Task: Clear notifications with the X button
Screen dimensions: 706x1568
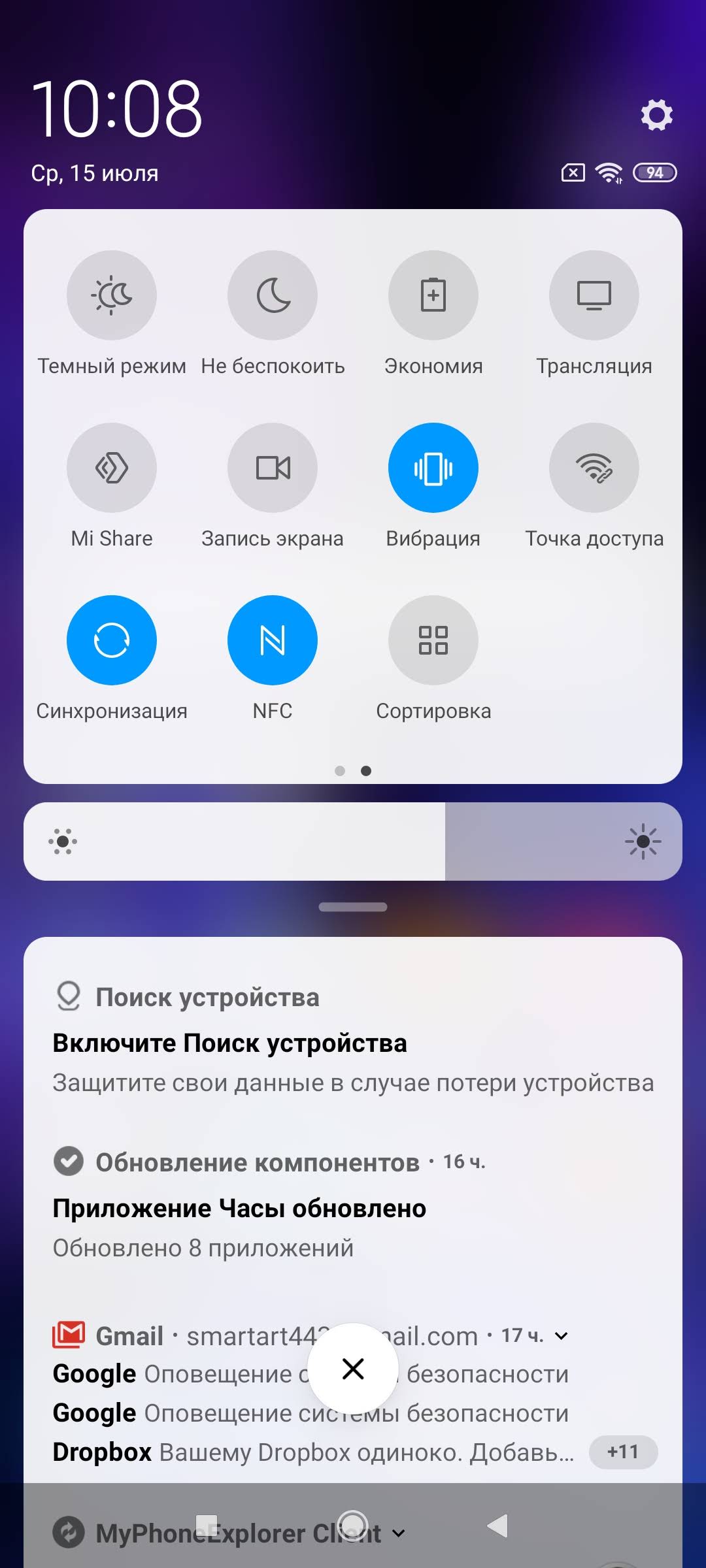Action: coord(353,1369)
